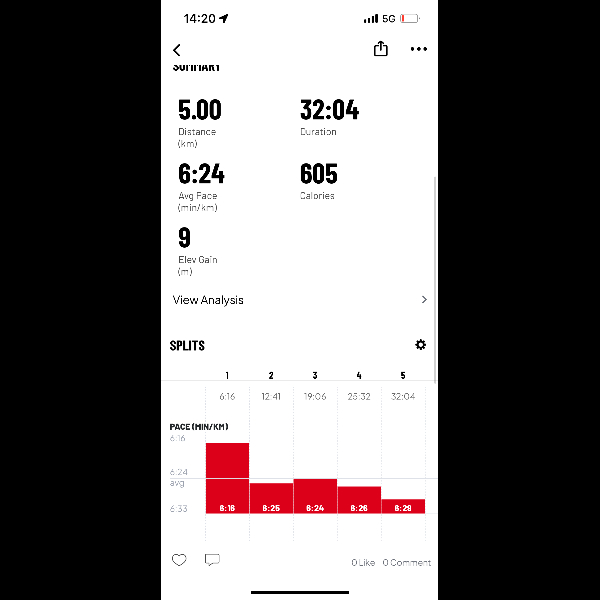View the 0 Comment list

click(x=407, y=563)
